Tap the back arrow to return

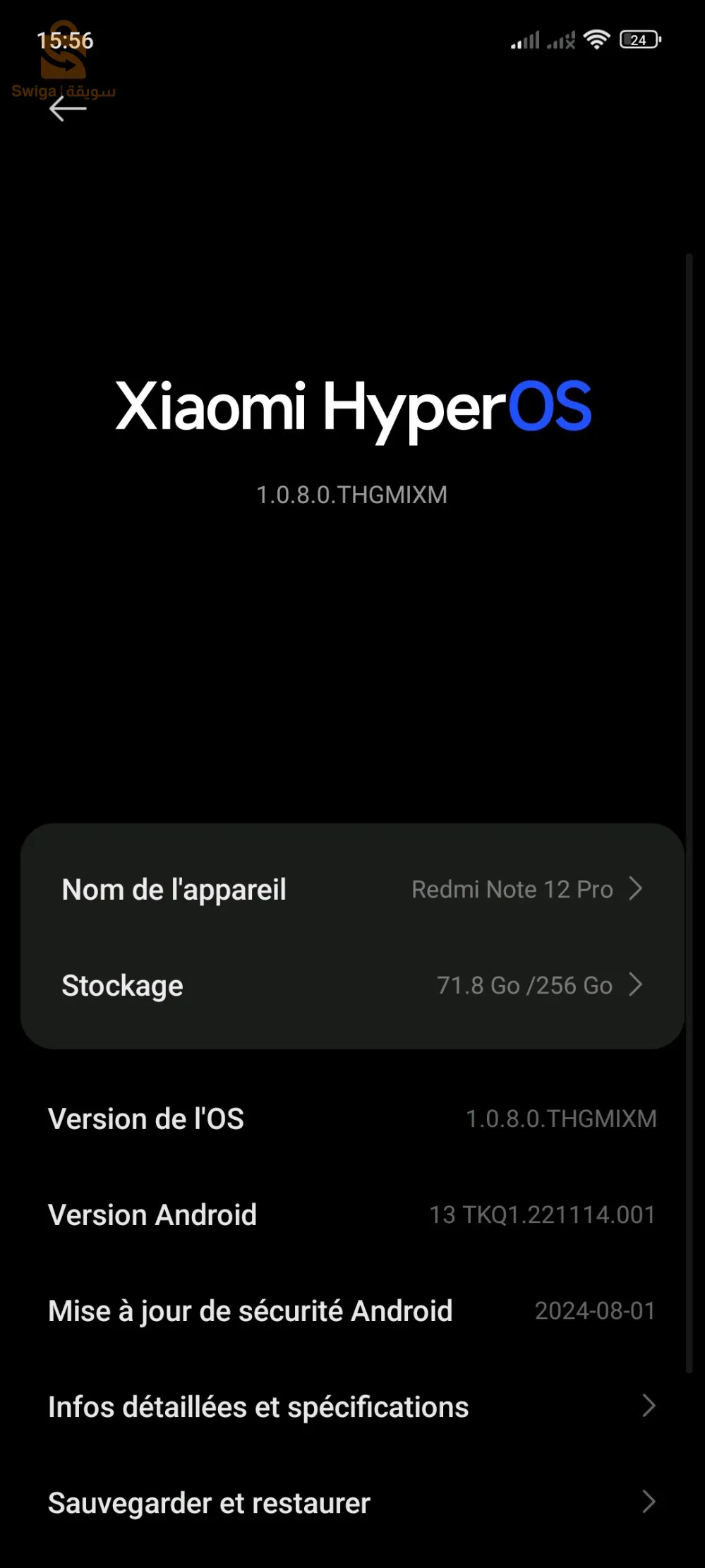(67, 109)
